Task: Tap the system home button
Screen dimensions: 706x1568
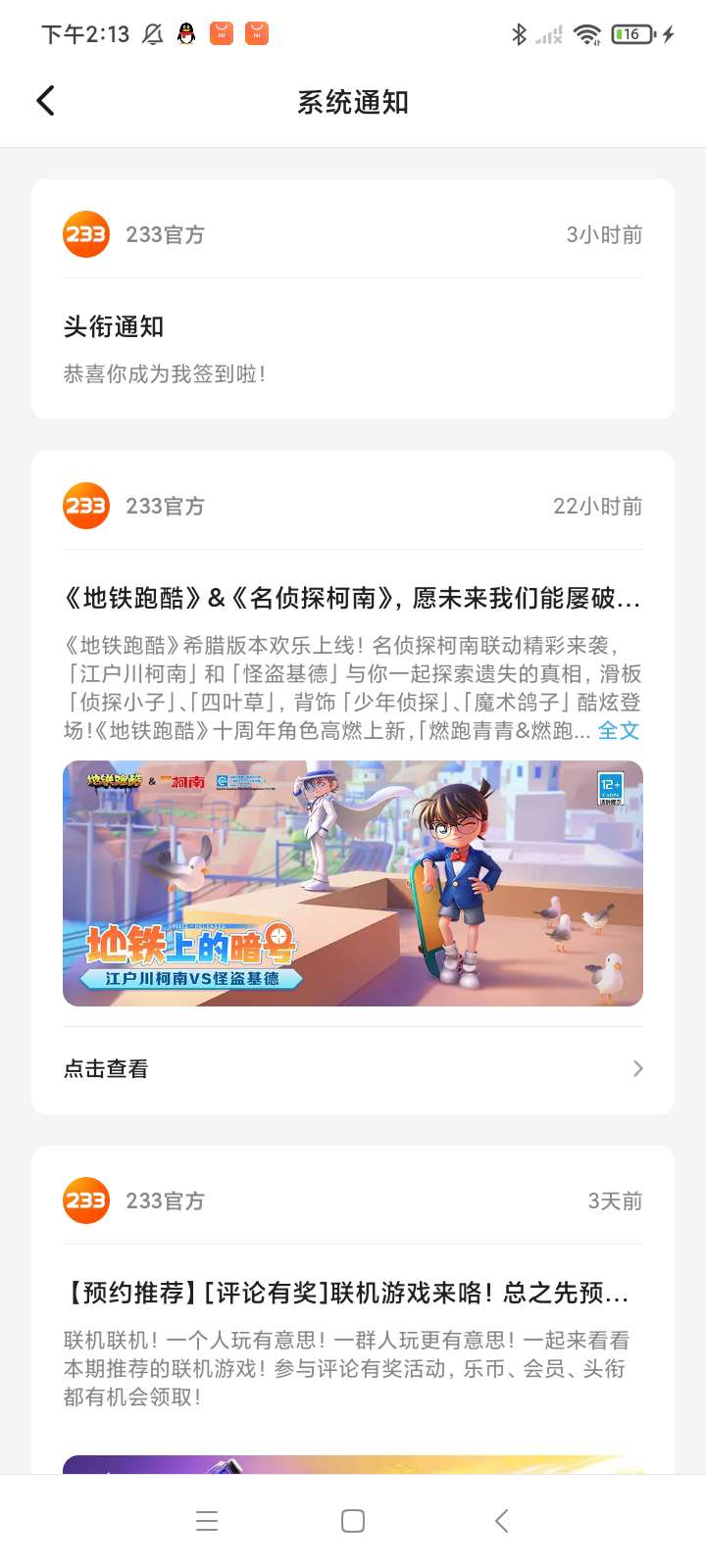Action: pos(353,1521)
